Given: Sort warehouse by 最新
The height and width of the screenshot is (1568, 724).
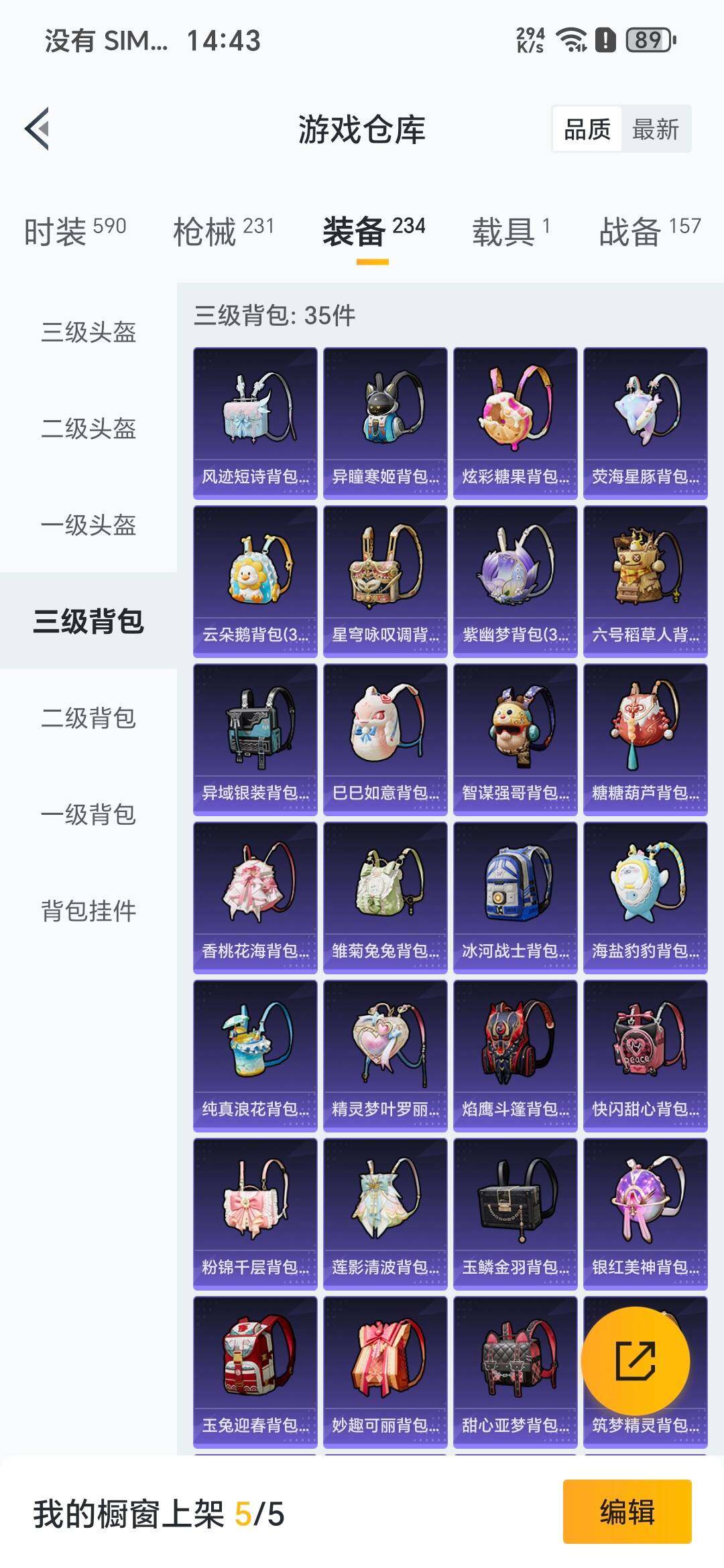Looking at the screenshot, I should (x=655, y=129).
